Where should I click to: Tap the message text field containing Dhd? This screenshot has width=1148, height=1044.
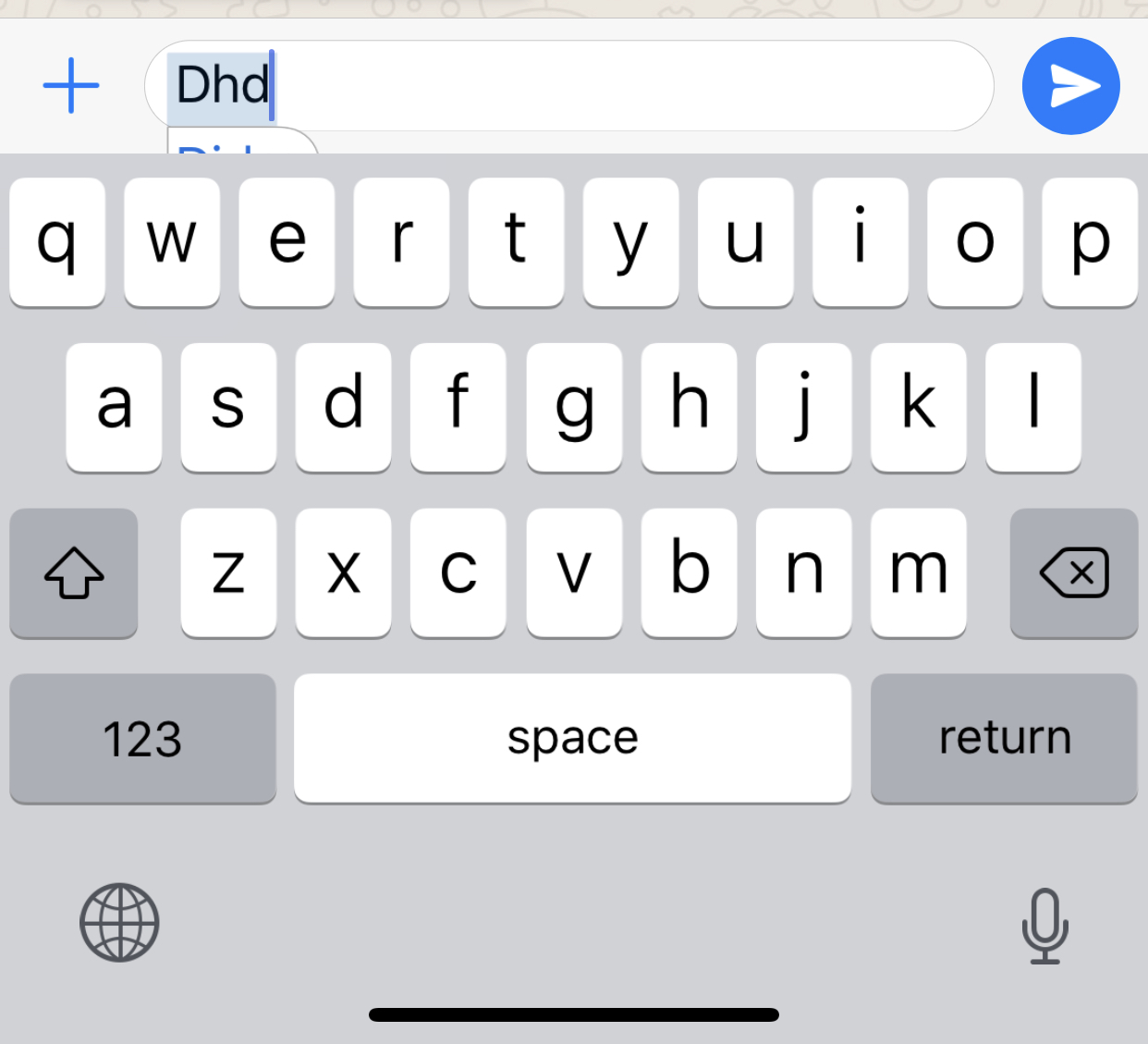pos(569,85)
